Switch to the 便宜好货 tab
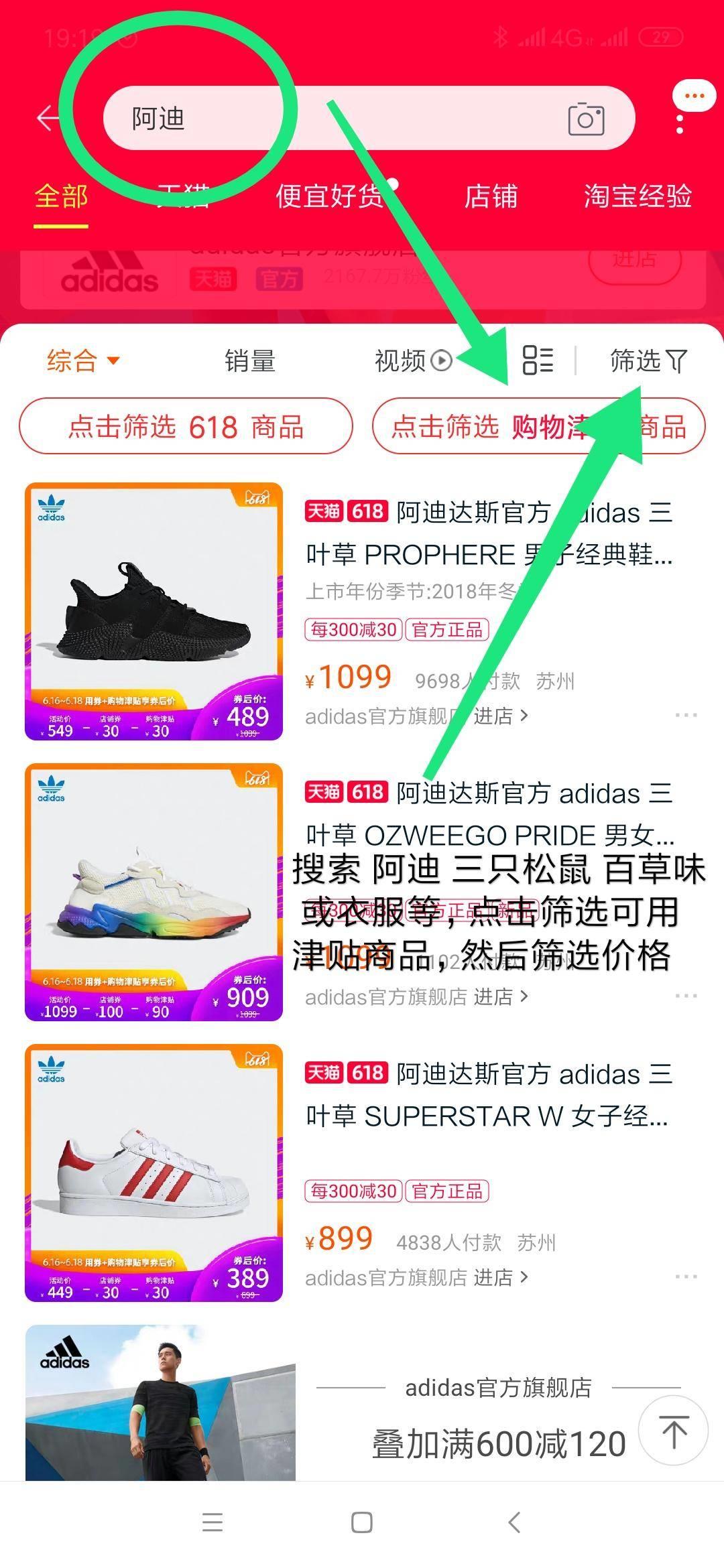The width and height of the screenshot is (724, 1568). (x=330, y=196)
